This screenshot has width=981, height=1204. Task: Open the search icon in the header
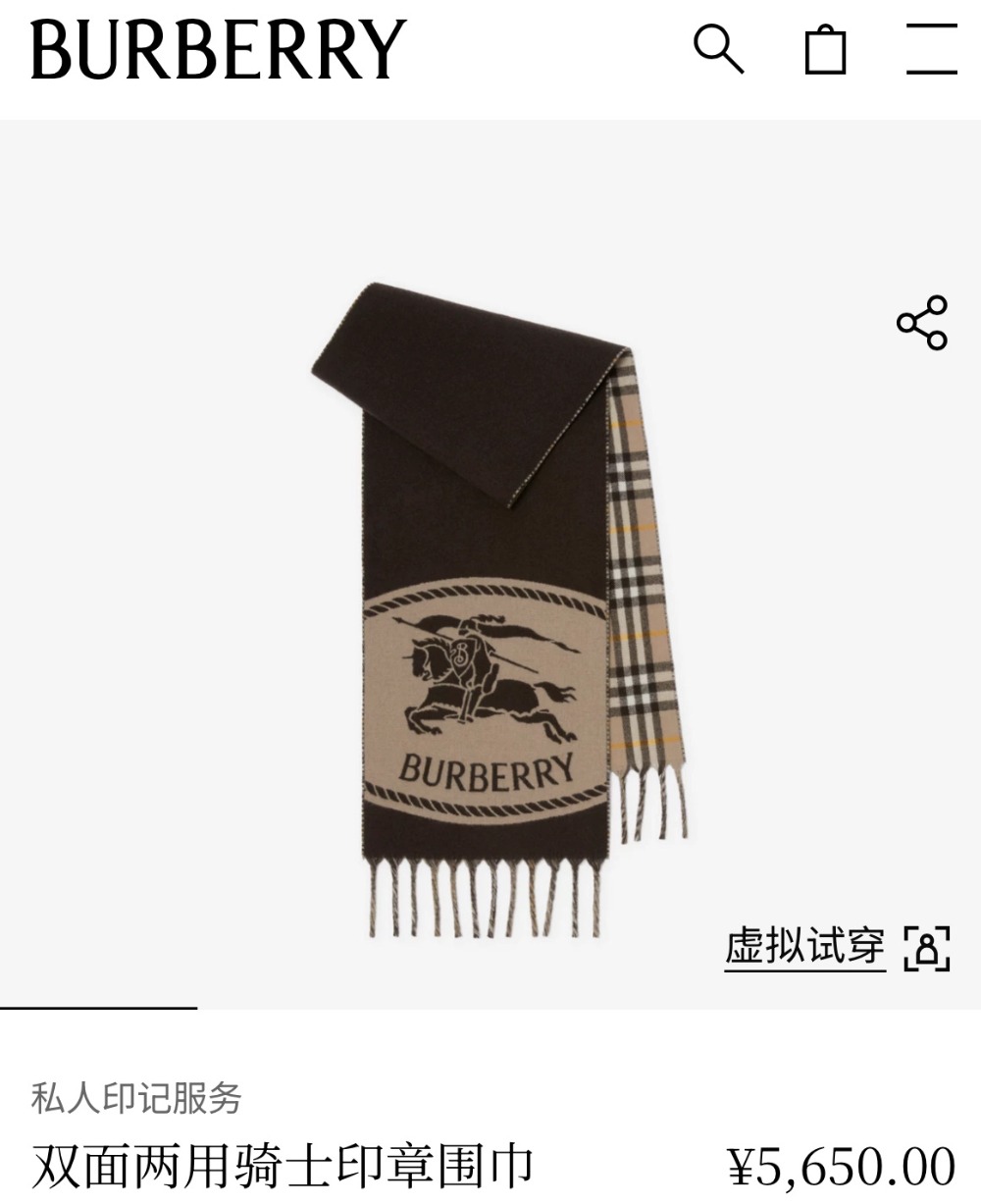[718, 49]
